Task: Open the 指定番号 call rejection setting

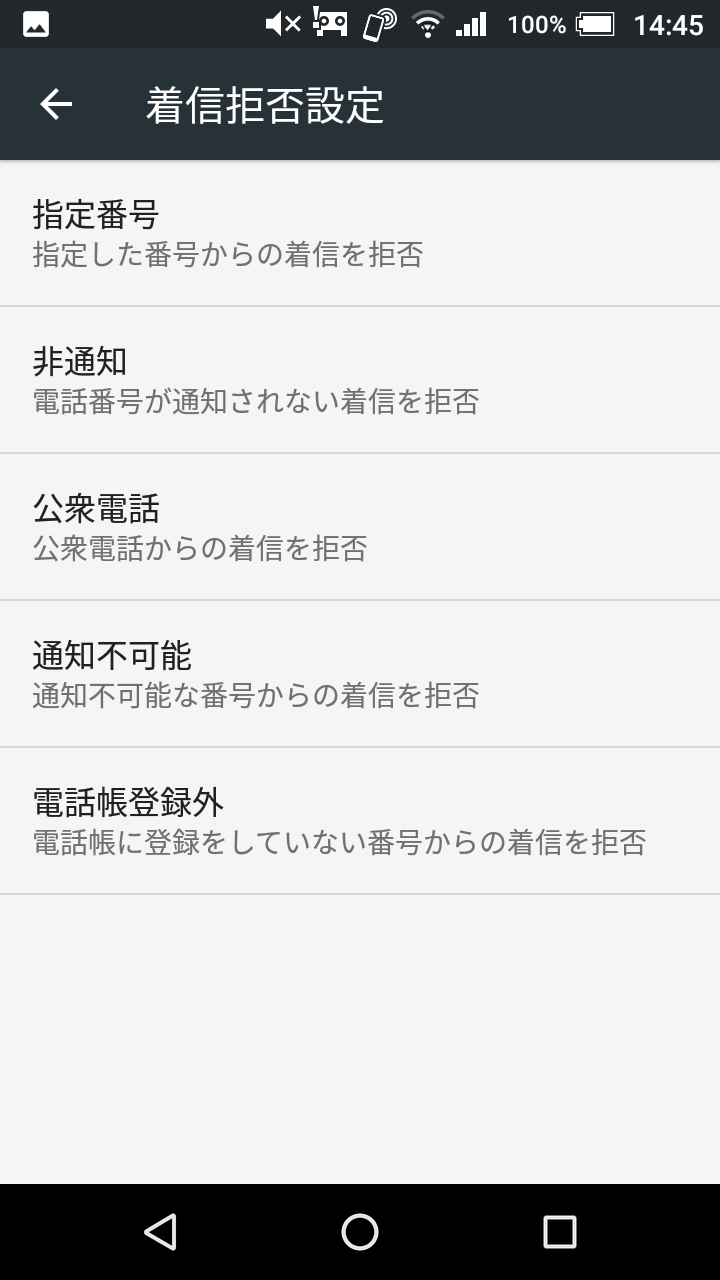Action: [x=360, y=233]
